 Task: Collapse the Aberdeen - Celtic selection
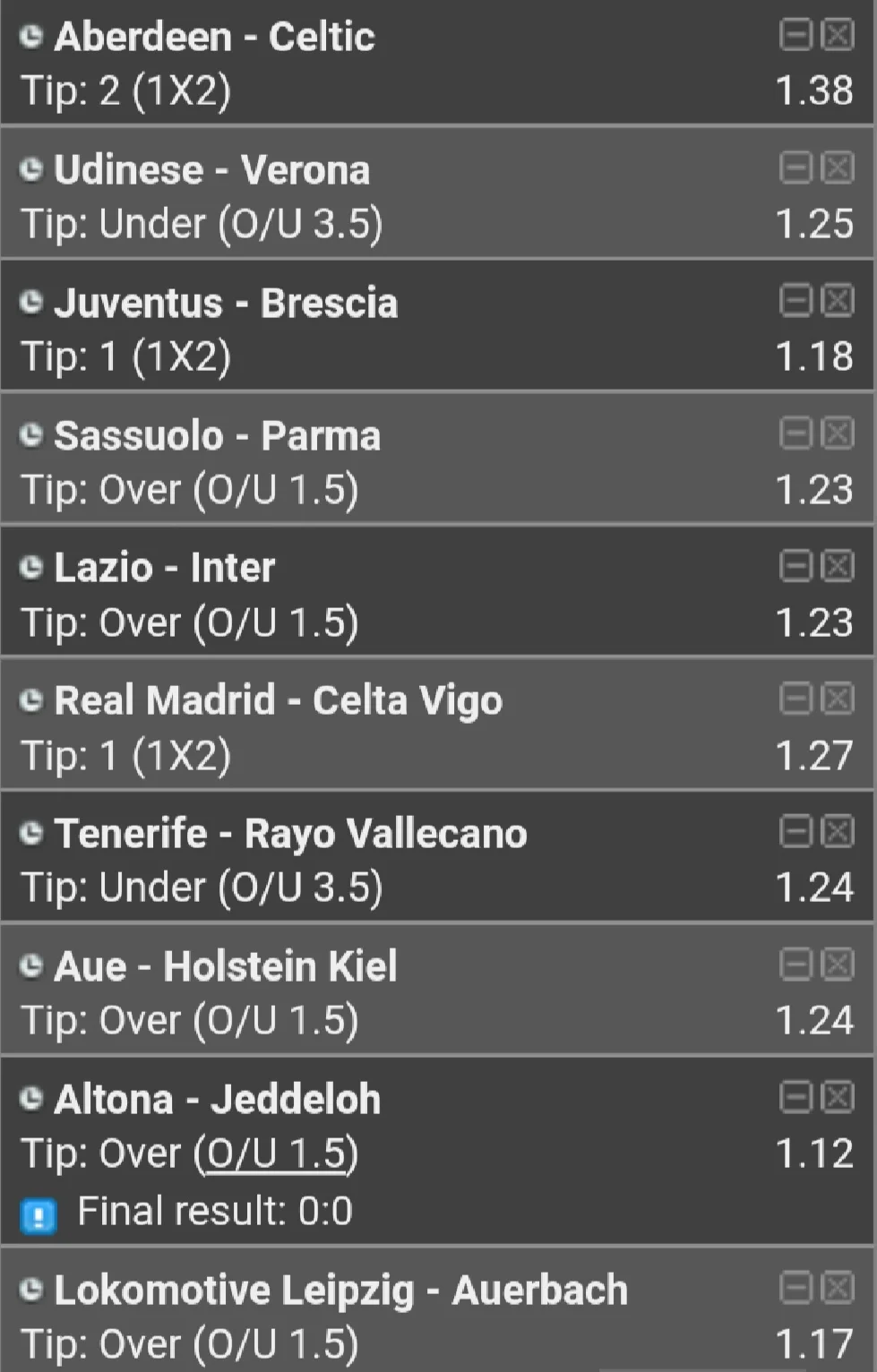[795, 35]
